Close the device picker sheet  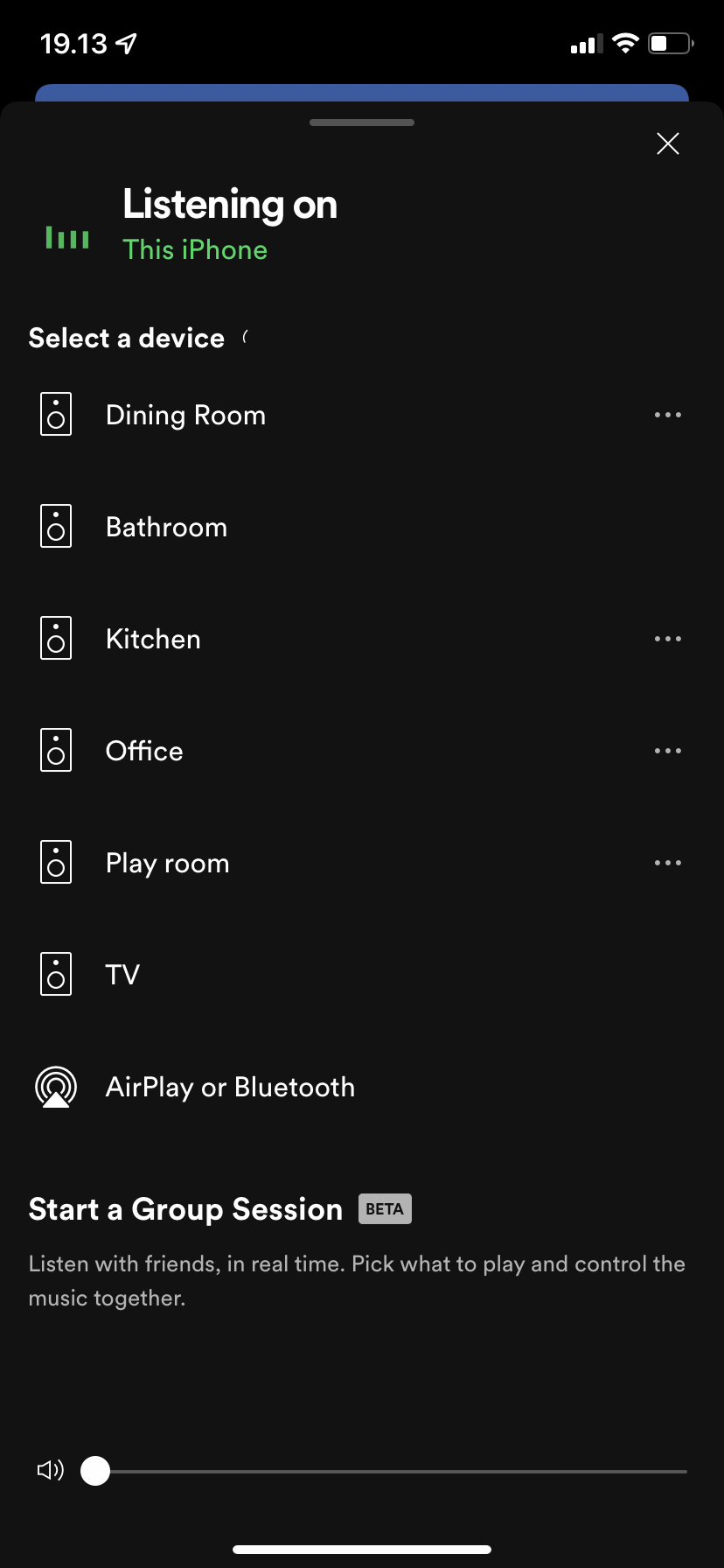668,143
